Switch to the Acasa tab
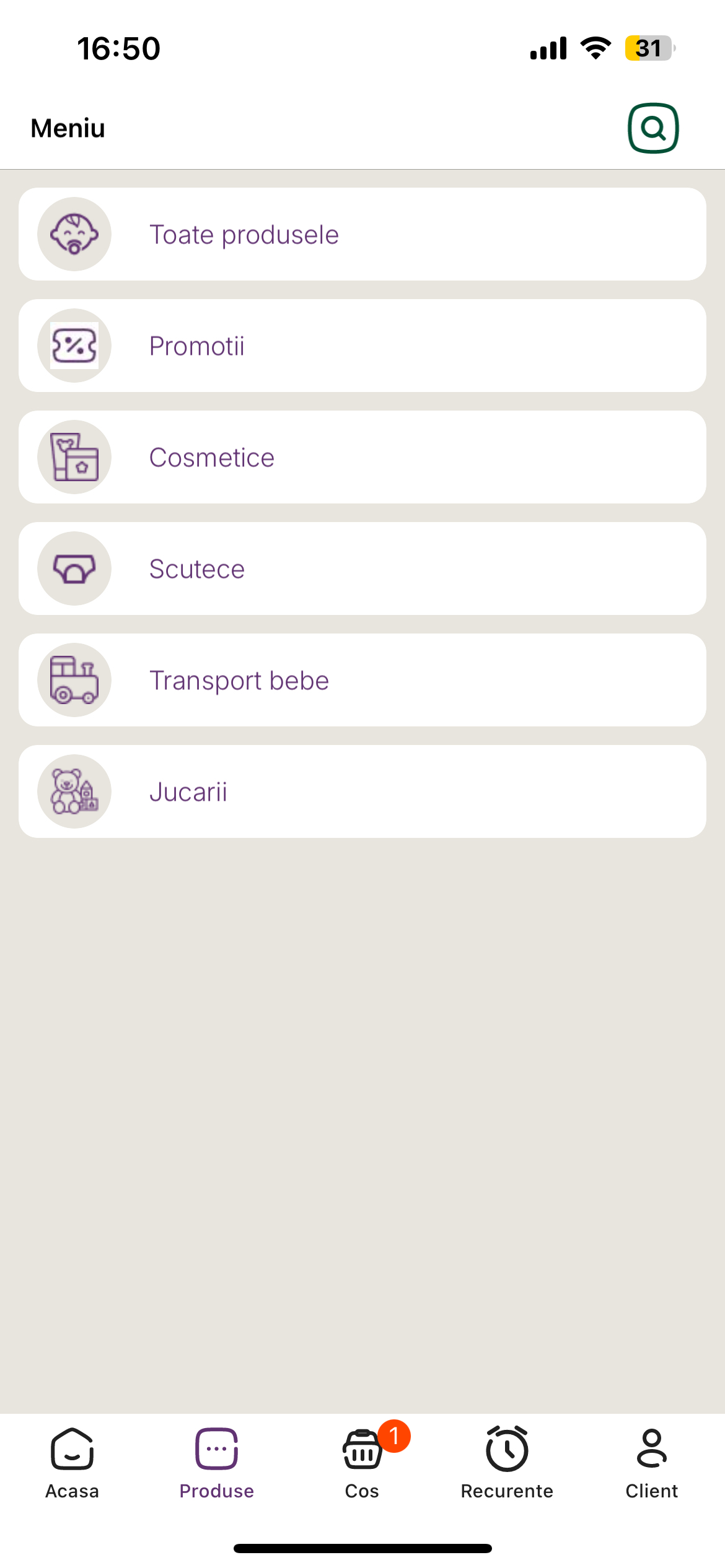Screen dimensions: 725x1568 [72, 1464]
